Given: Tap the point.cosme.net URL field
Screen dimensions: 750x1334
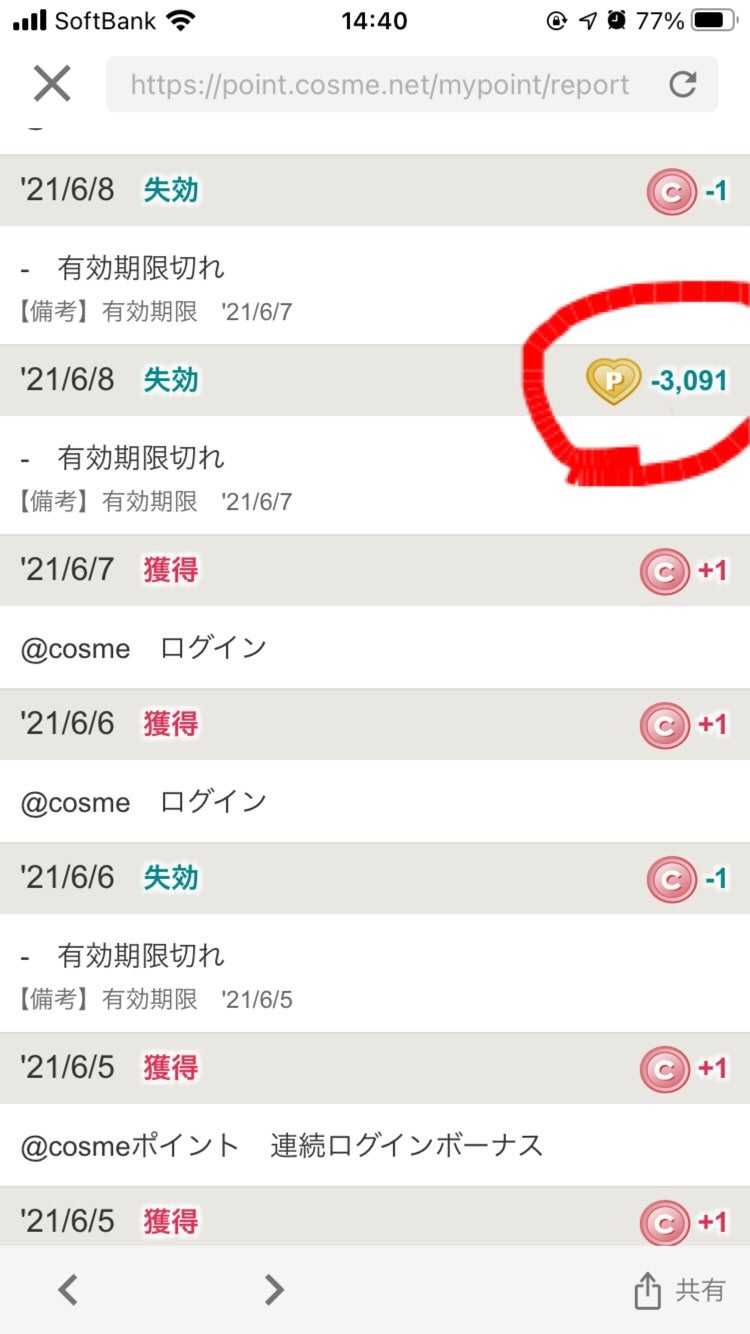Looking at the screenshot, I should pyautogui.click(x=380, y=85).
